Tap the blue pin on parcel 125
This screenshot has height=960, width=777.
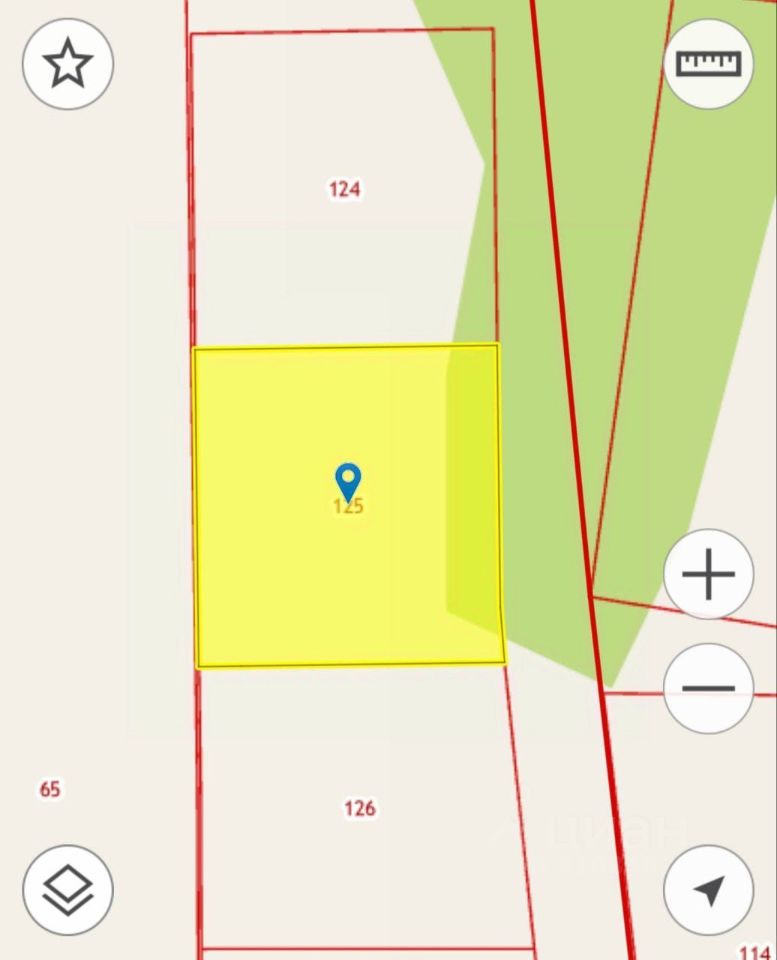coord(348,481)
